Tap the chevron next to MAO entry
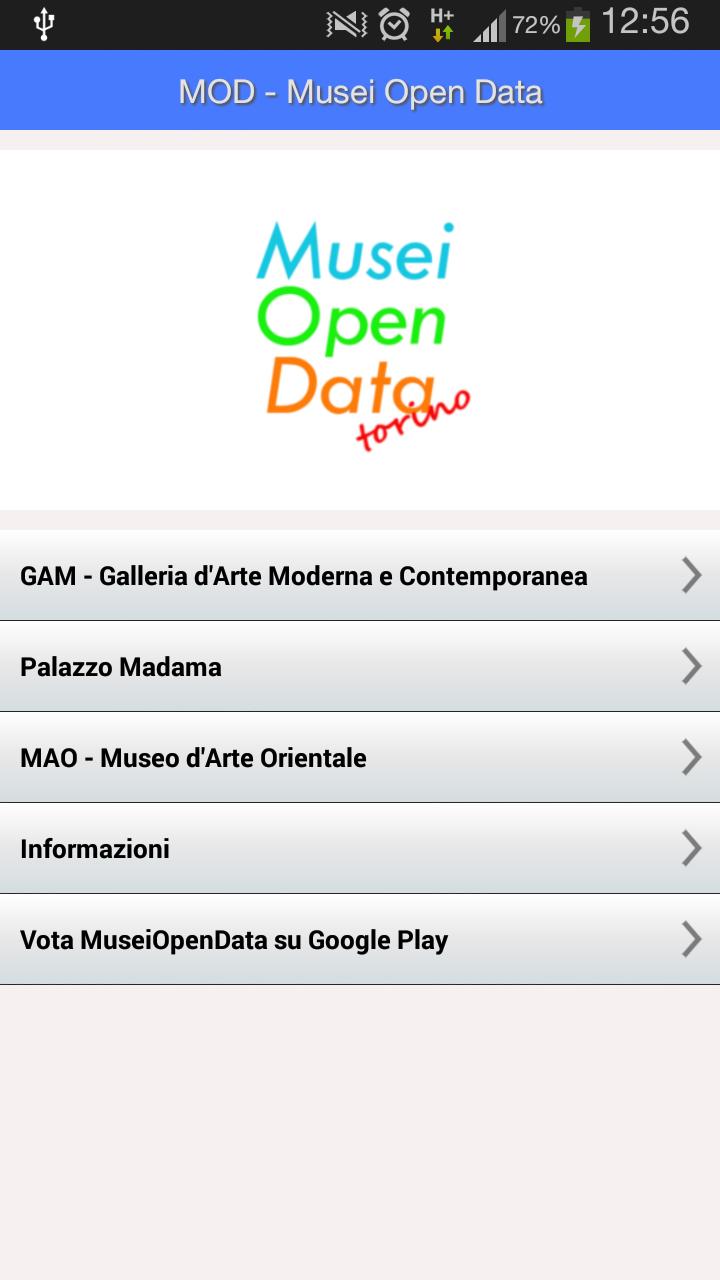The height and width of the screenshot is (1280, 720). click(x=691, y=757)
